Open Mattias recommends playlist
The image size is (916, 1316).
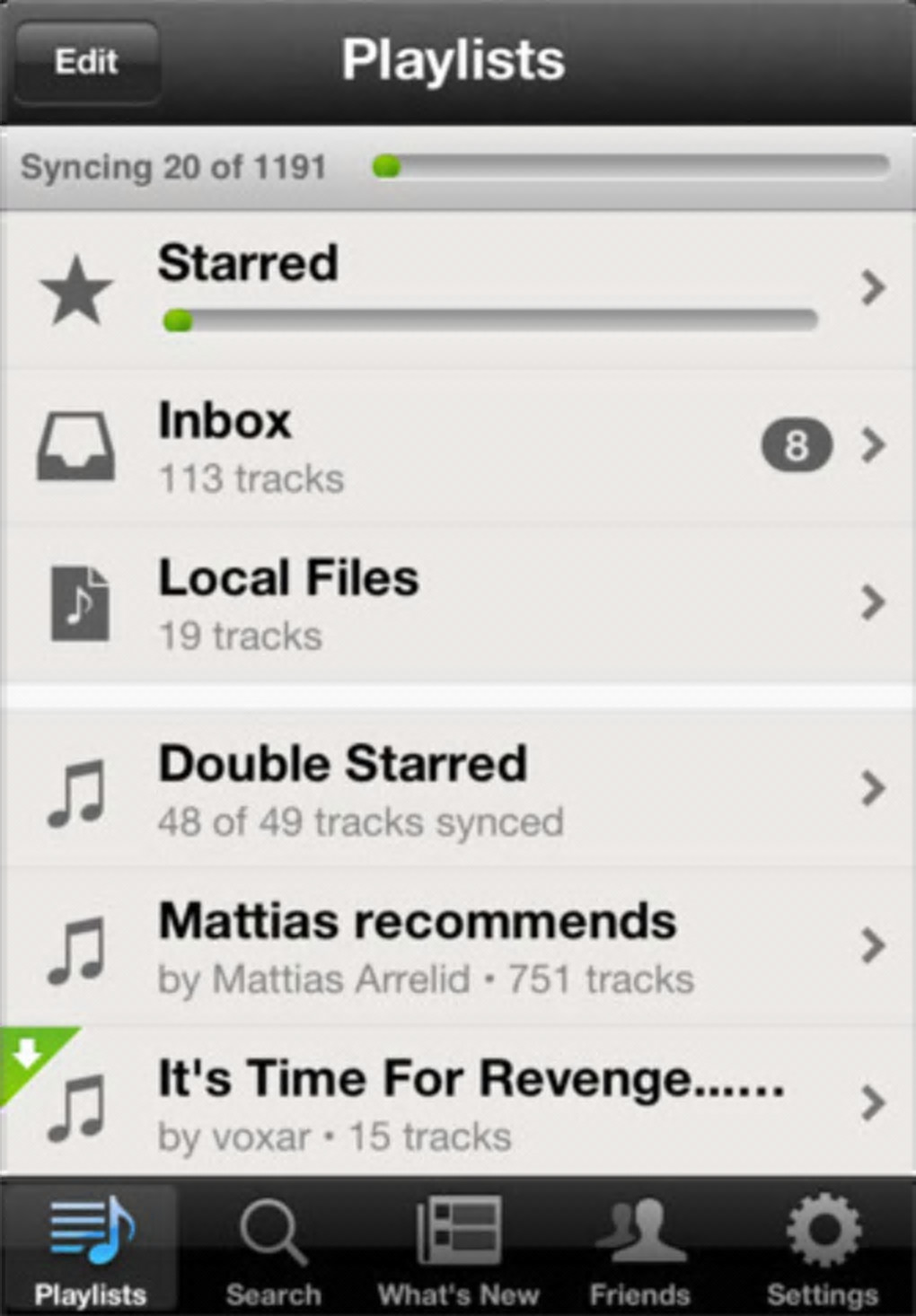(x=458, y=946)
